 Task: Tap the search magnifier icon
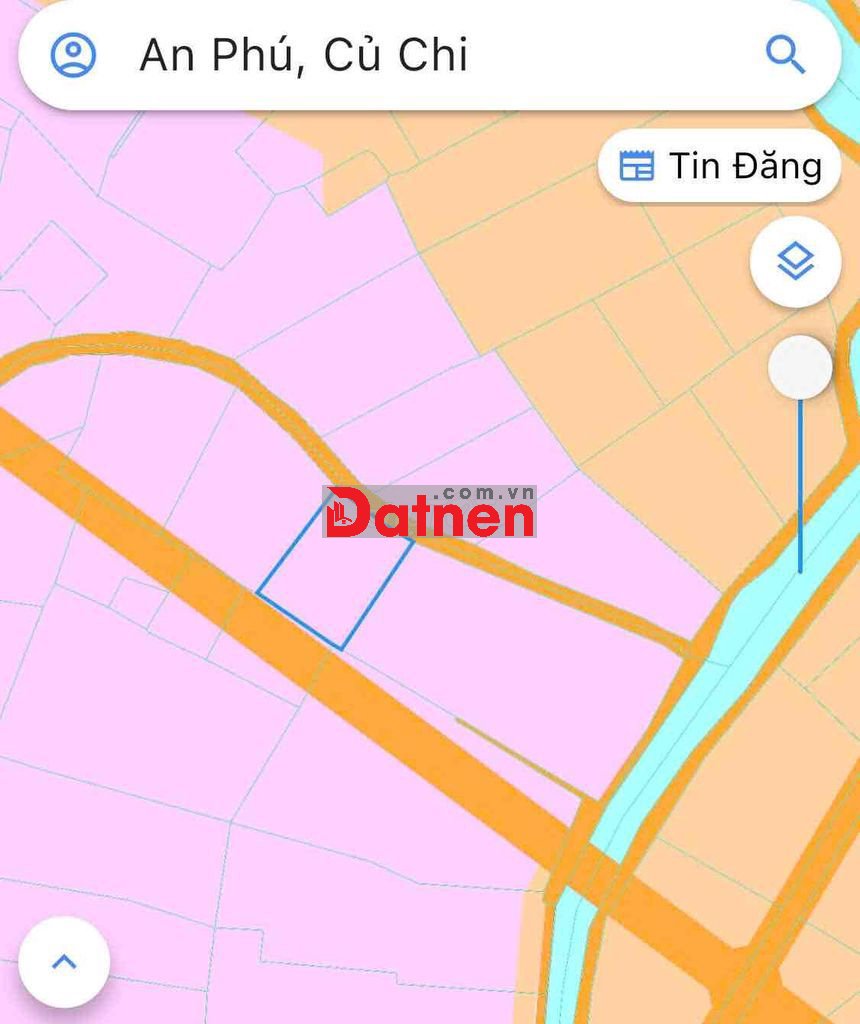coord(785,55)
